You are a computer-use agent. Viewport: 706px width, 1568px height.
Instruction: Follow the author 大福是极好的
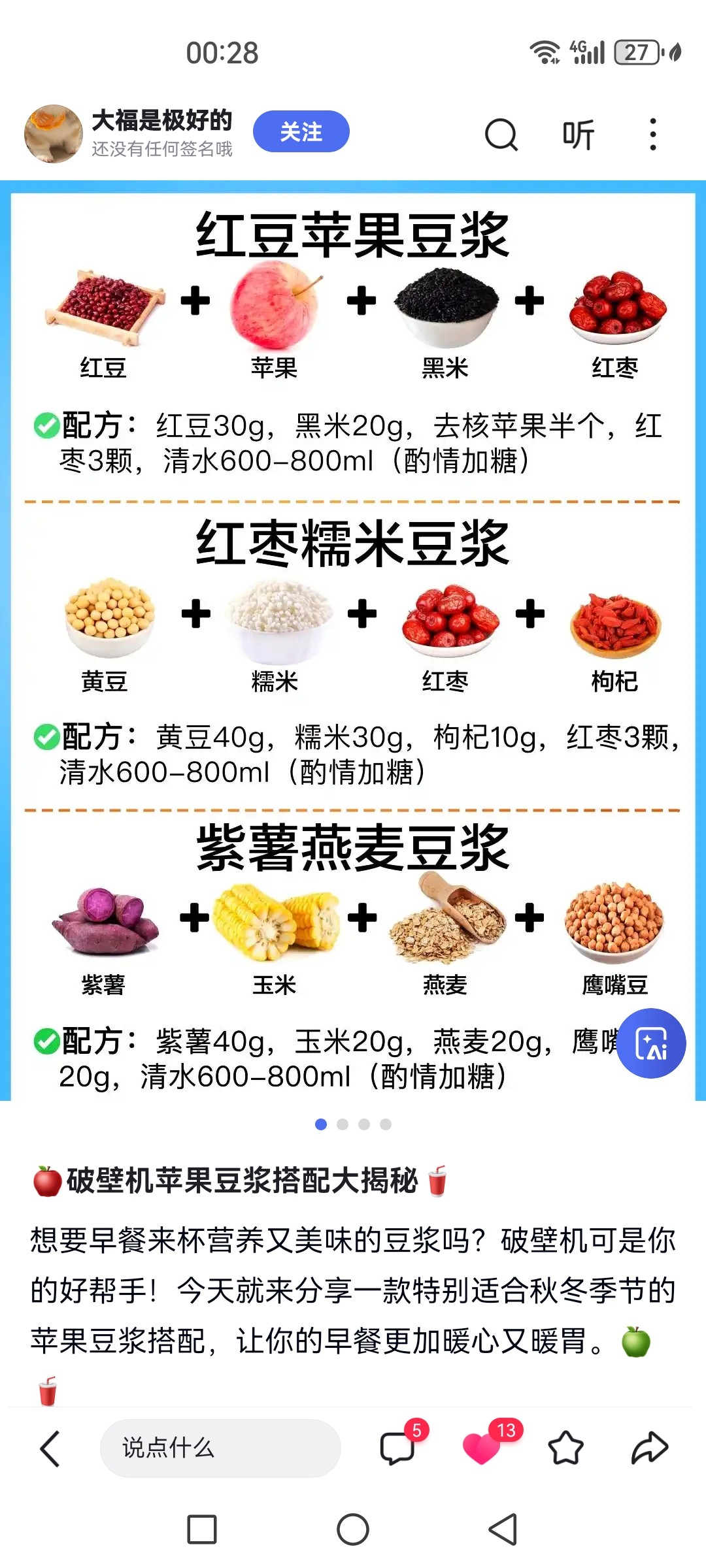(x=301, y=132)
